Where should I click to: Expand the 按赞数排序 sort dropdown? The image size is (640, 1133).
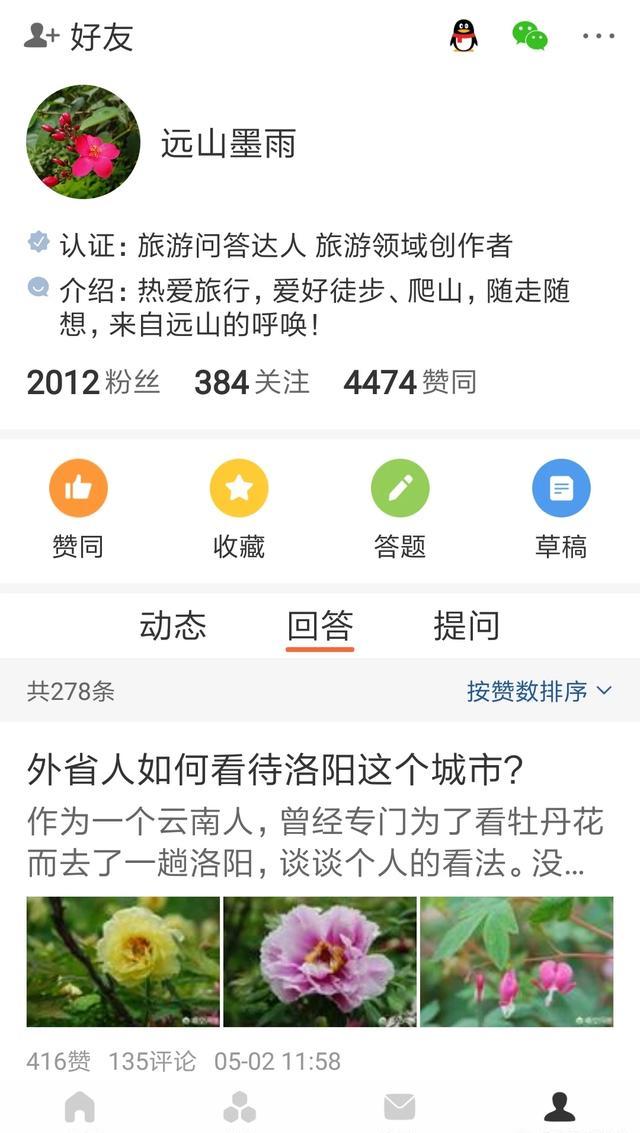click(x=539, y=692)
